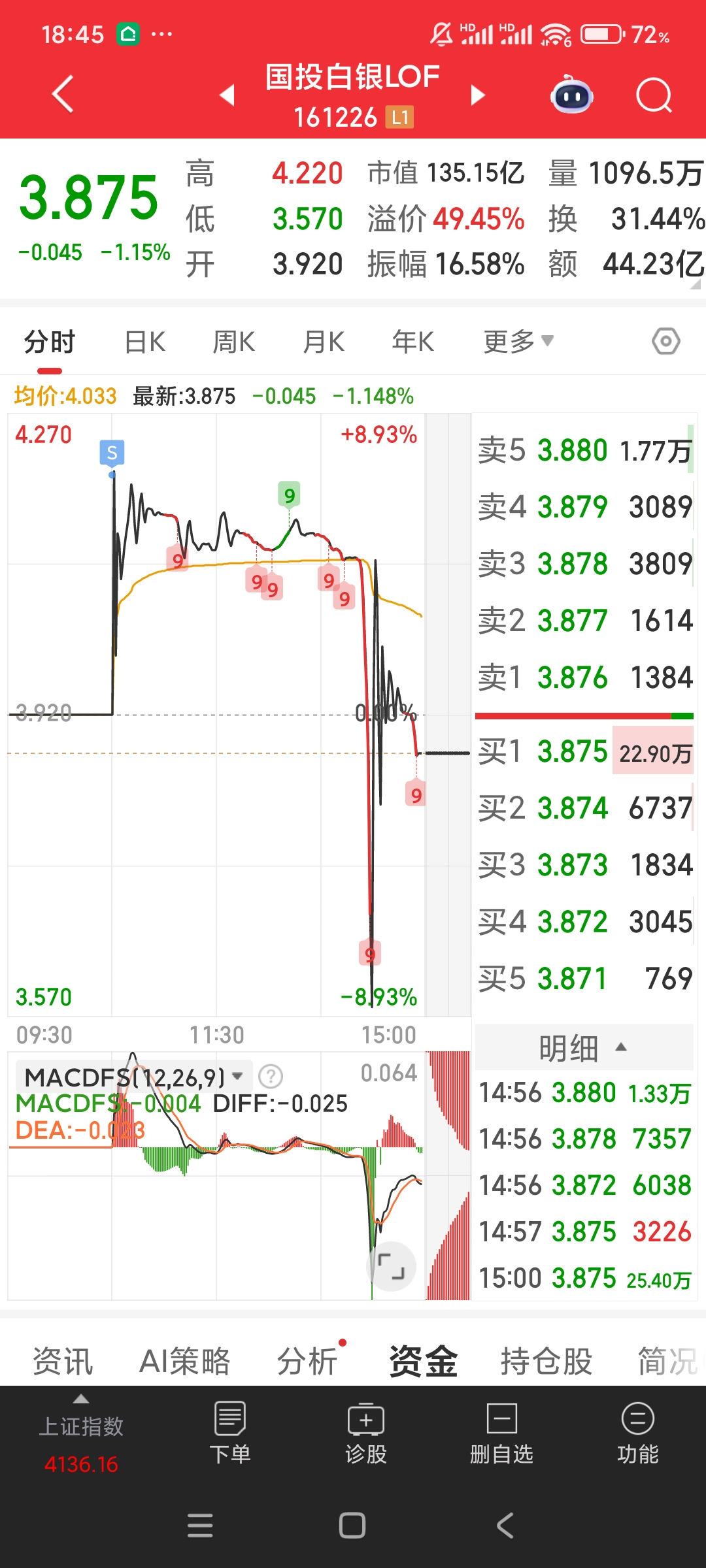Image resolution: width=706 pixels, height=1568 pixels.
Task: Switch to the 年K chart tab
Action: [413, 342]
